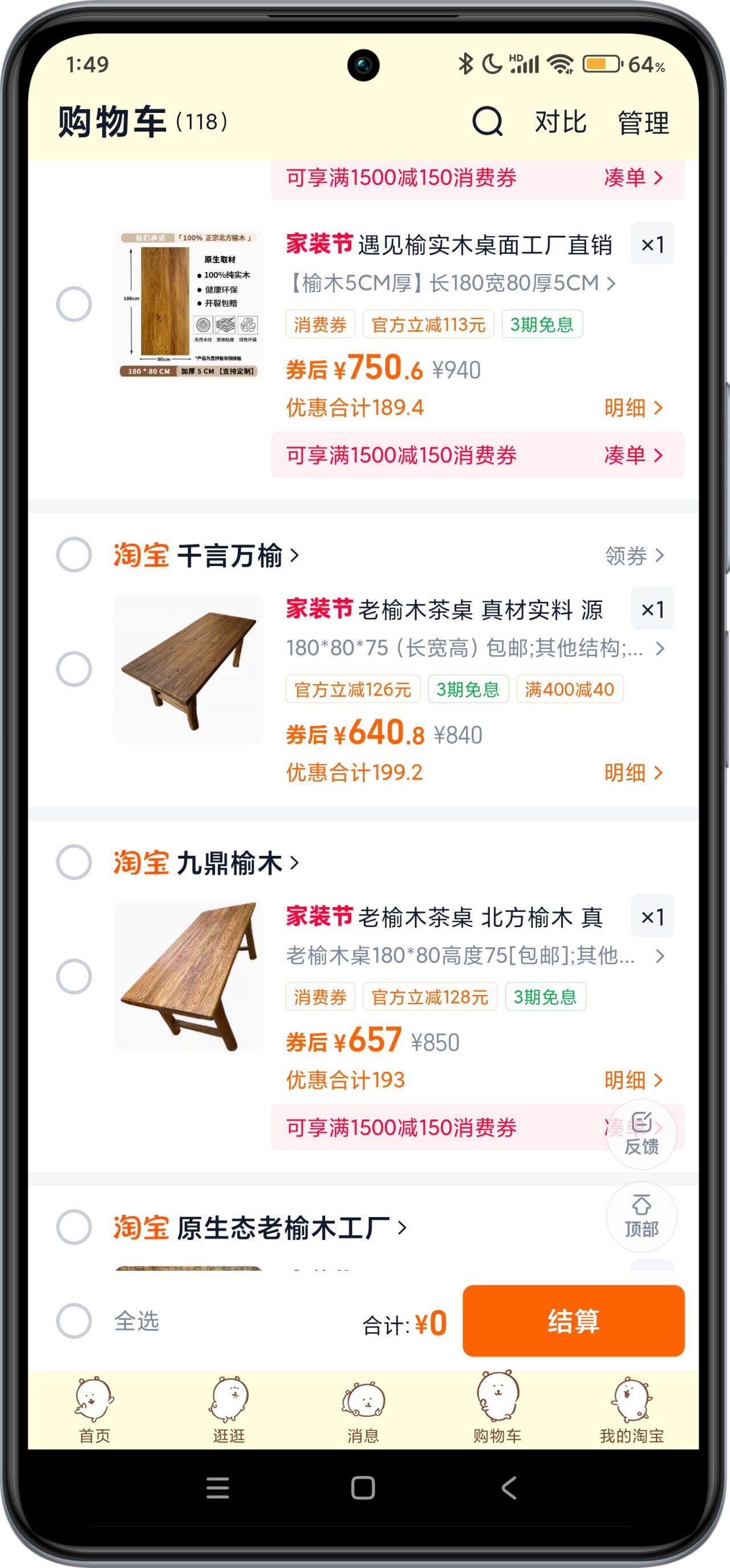
Task: Tap 对比 to compare items
Action: pyautogui.click(x=560, y=122)
